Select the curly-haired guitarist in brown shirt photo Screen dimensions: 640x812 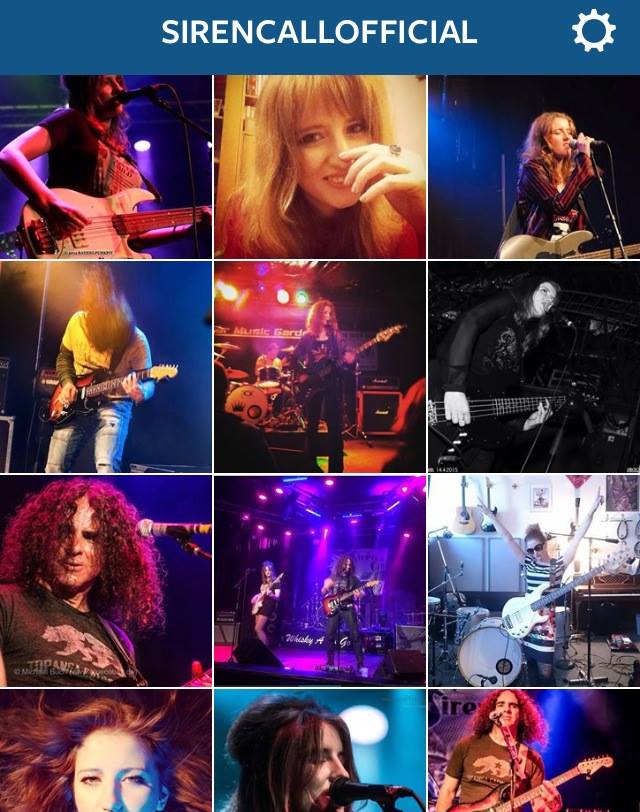coord(534,751)
